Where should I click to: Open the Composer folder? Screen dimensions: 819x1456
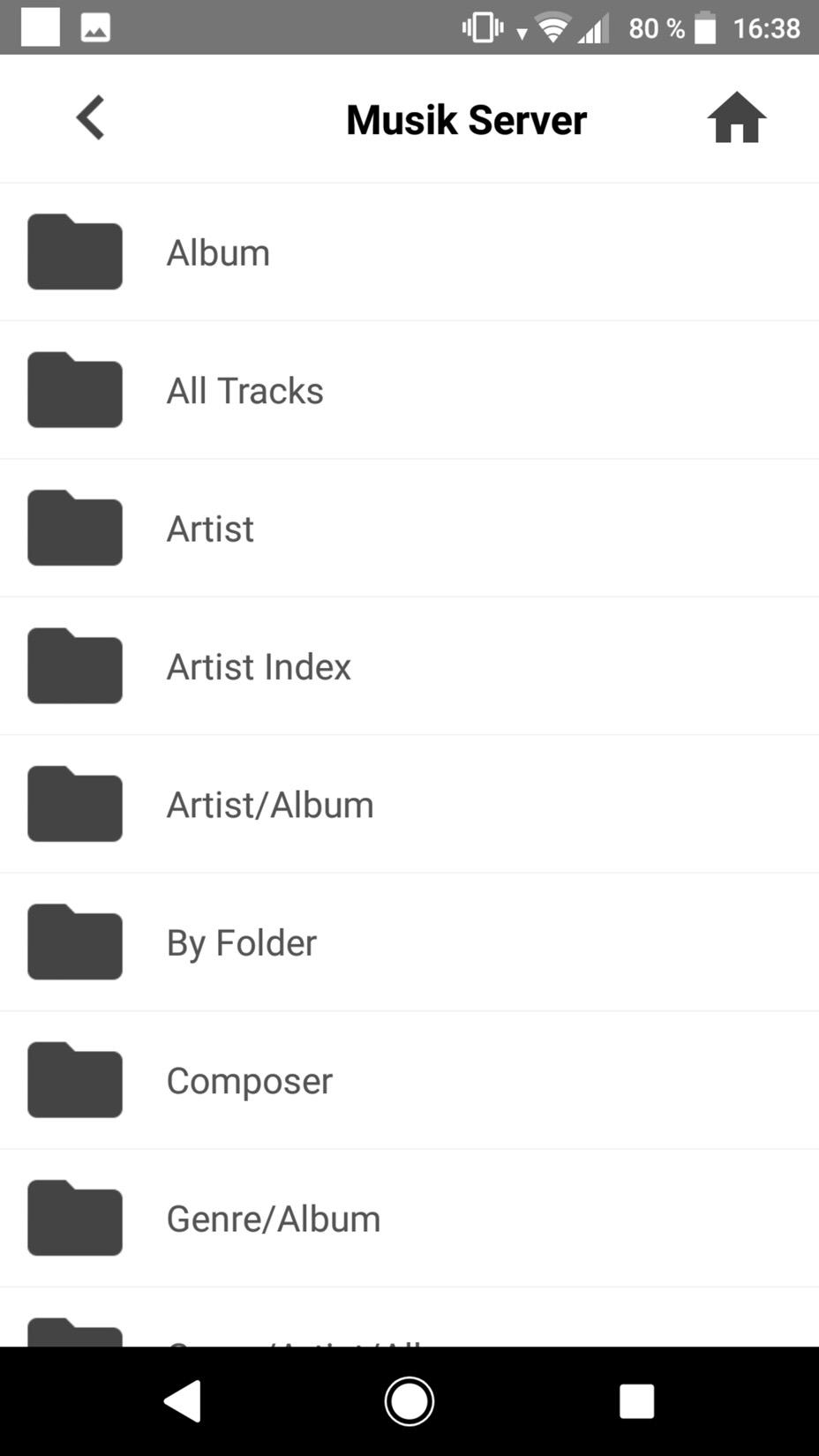coord(409,1080)
